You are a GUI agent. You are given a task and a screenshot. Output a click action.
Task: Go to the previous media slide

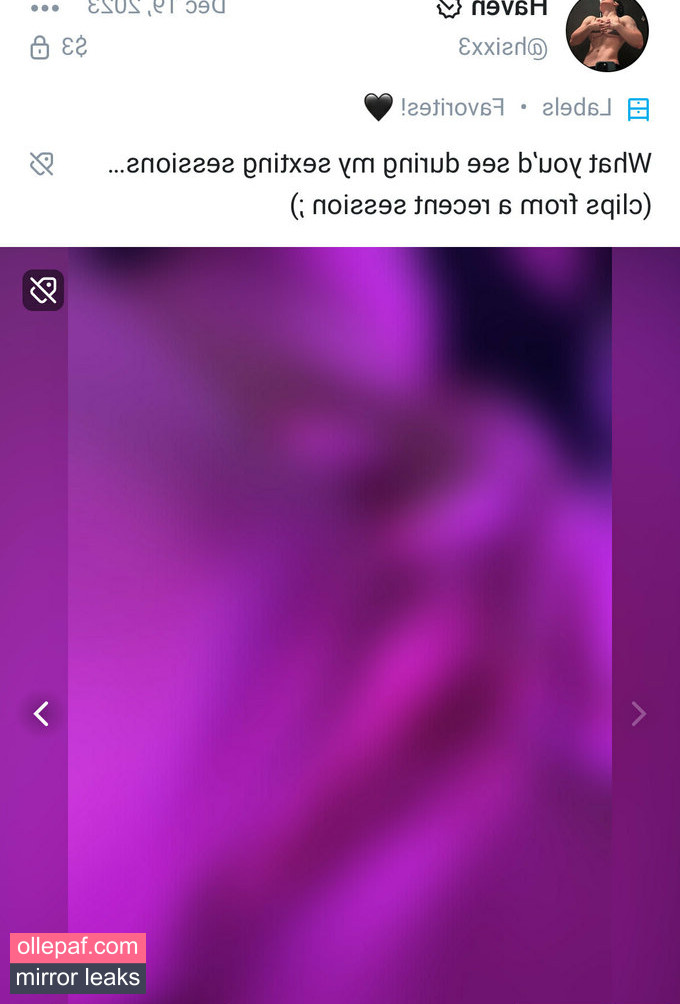(41, 713)
